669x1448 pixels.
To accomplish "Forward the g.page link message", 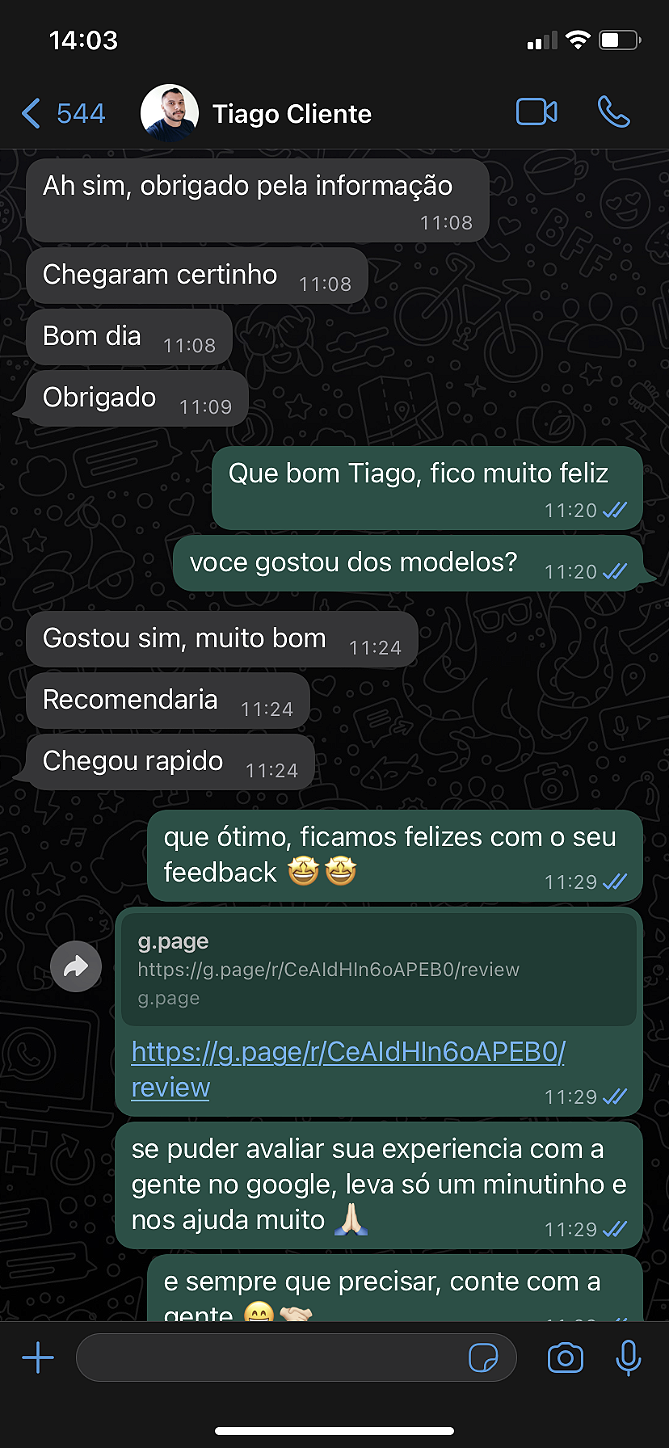I will tap(76, 966).
